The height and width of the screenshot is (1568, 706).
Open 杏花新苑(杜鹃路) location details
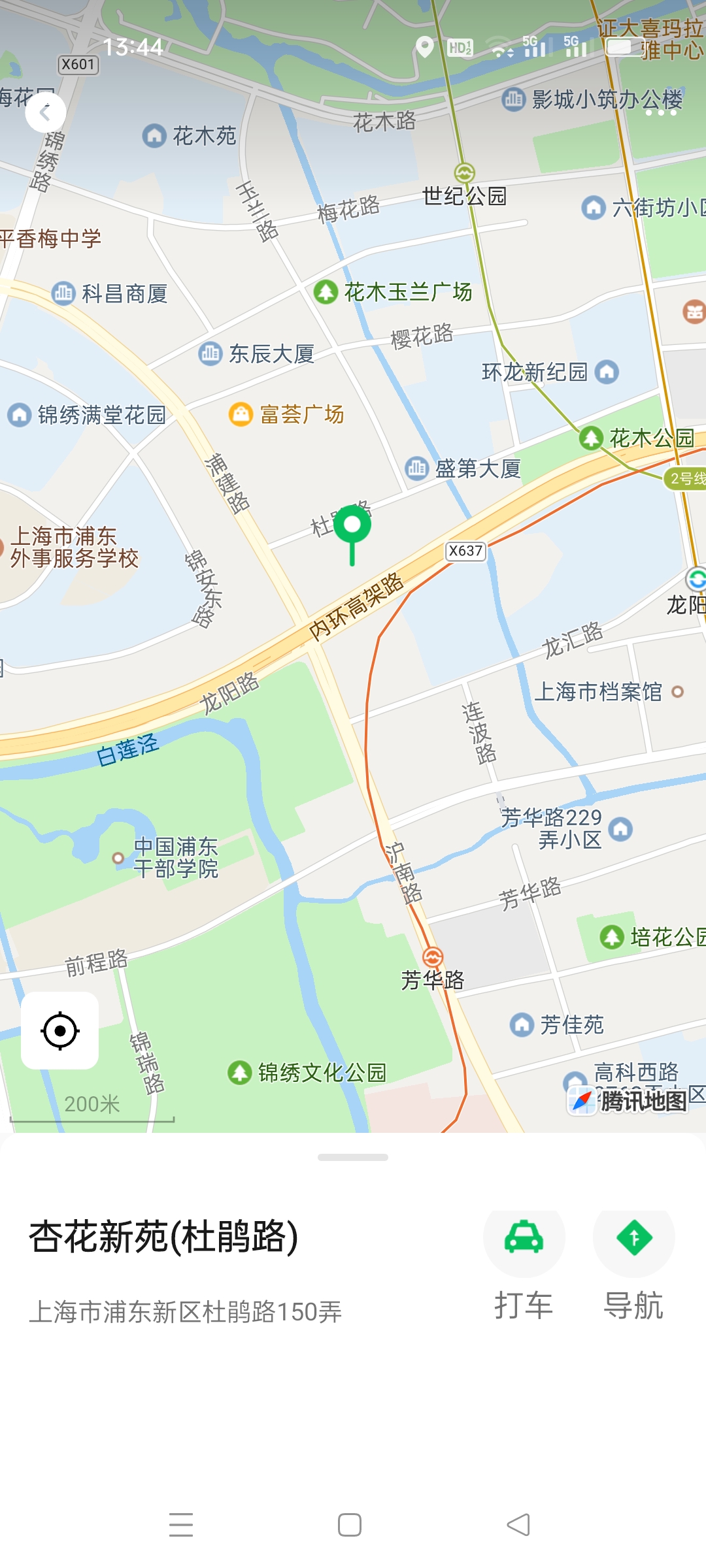(163, 1237)
